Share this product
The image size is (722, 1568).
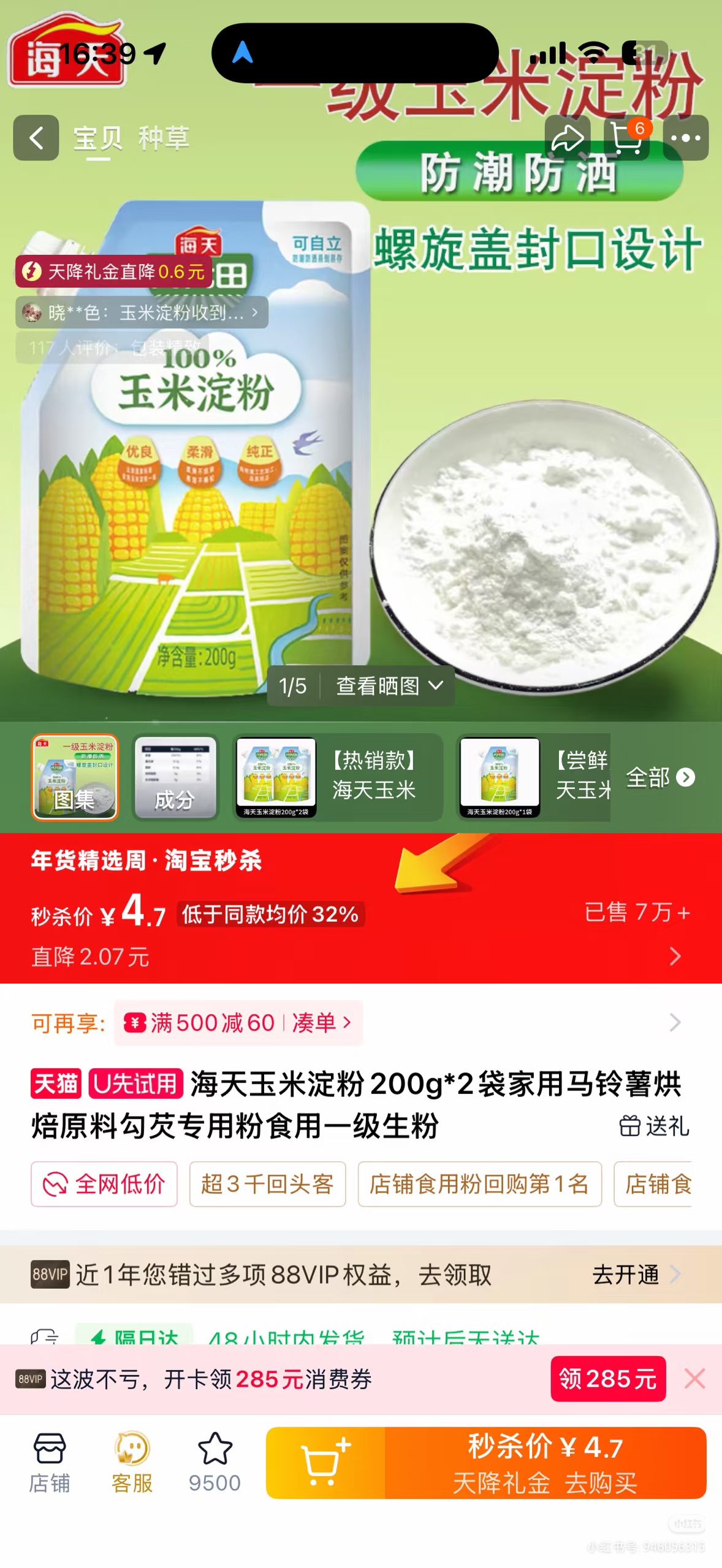[568, 138]
